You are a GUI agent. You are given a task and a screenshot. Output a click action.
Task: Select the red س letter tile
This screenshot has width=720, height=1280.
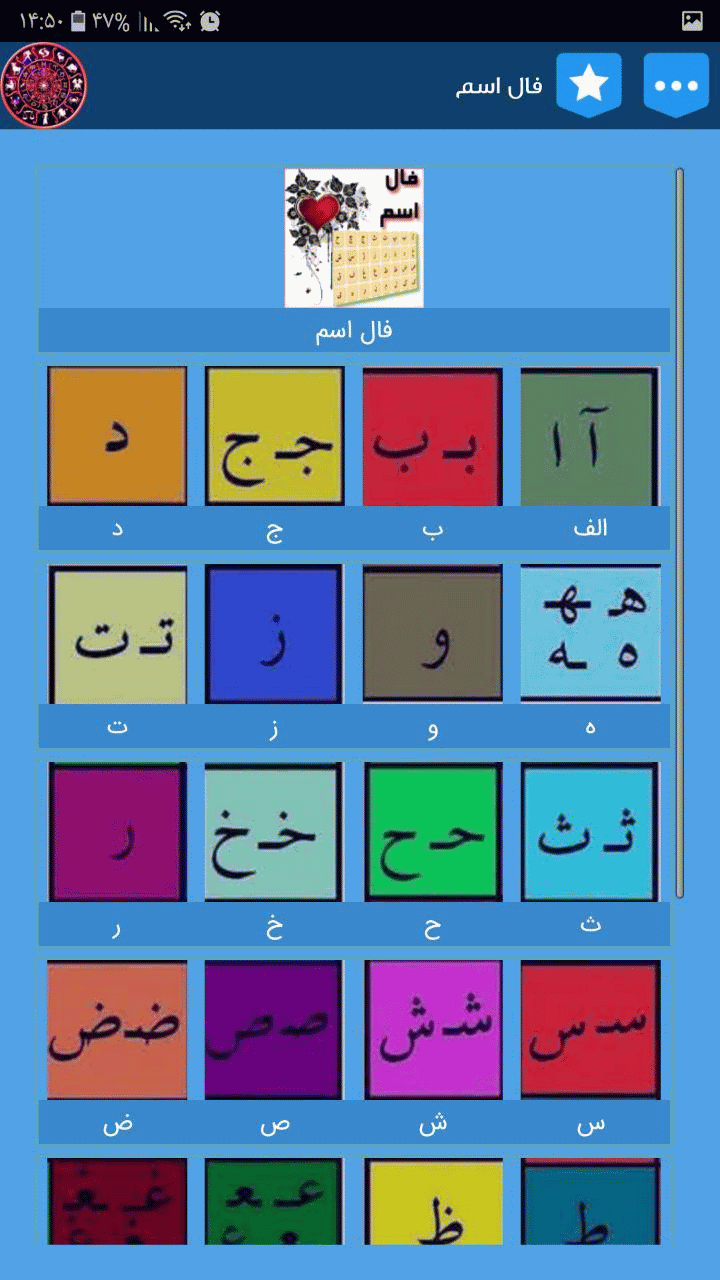coord(590,1051)
